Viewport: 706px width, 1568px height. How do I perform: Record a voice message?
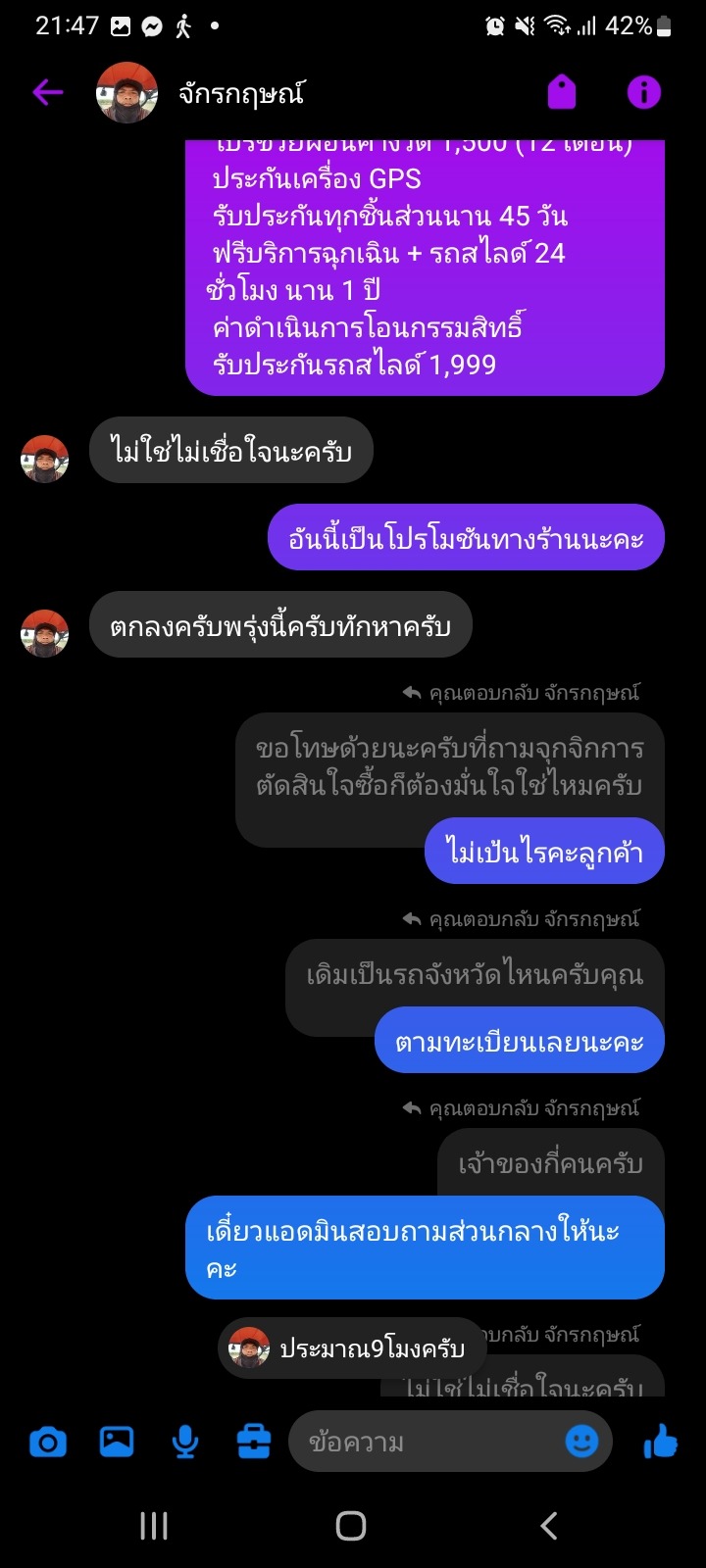pos(185,1442)
